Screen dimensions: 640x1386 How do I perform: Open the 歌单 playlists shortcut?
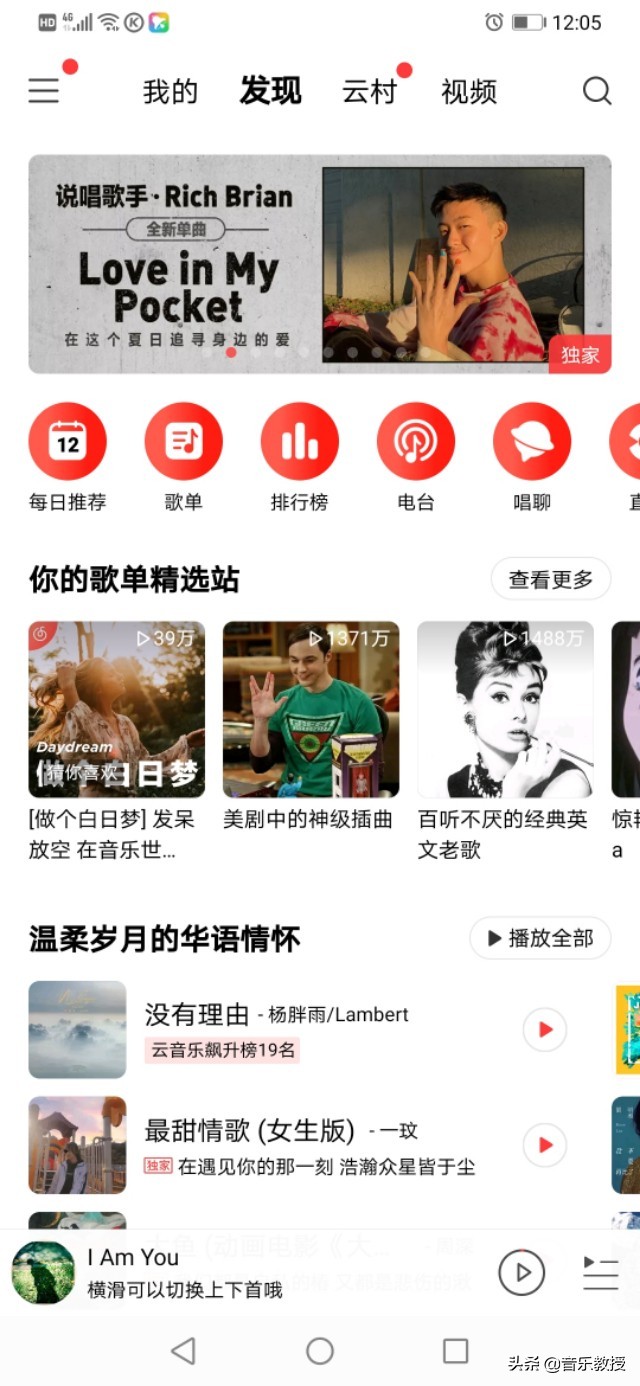(183, 442)
